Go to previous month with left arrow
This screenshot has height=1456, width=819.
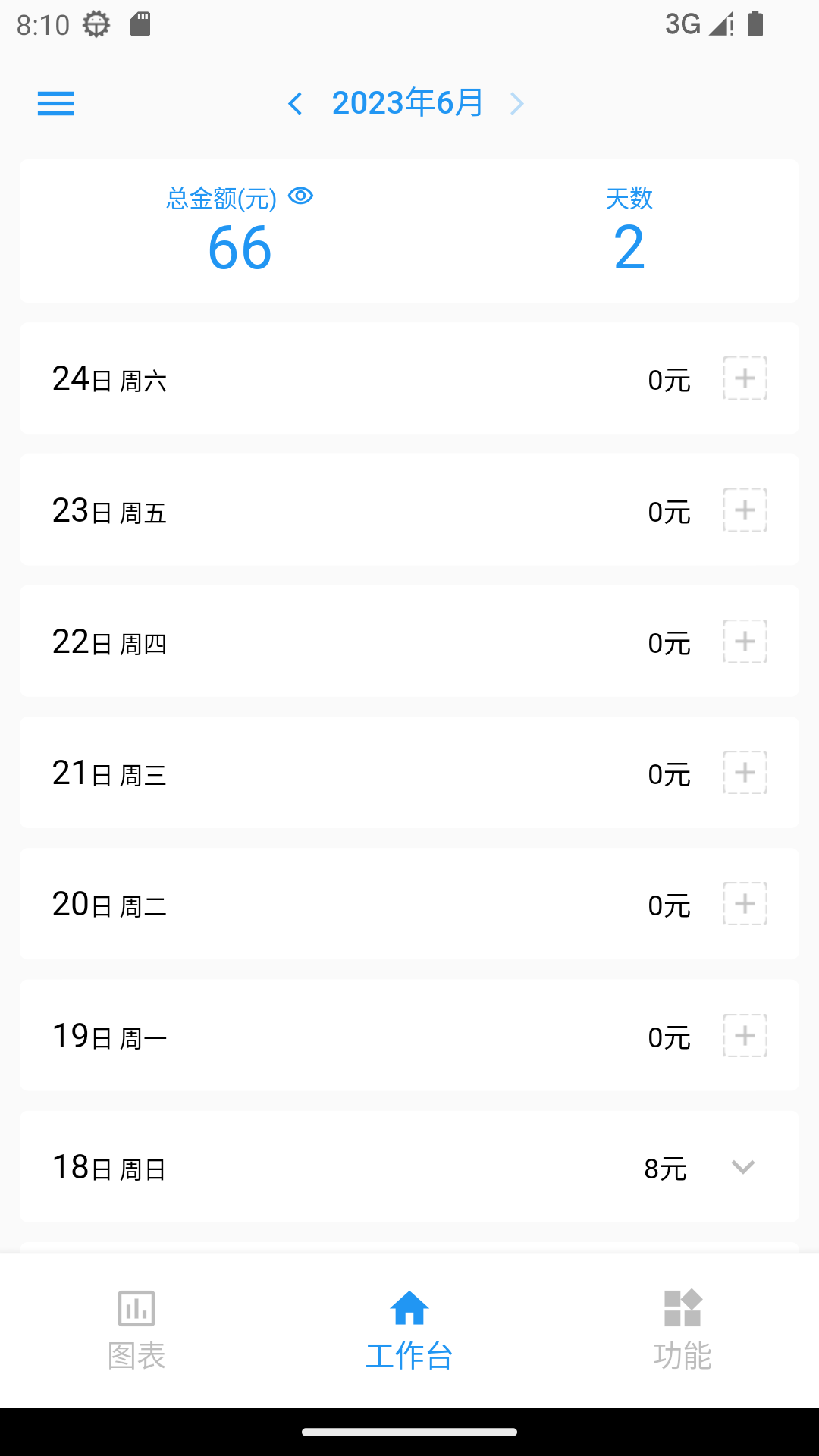click(x=295, y=103)
